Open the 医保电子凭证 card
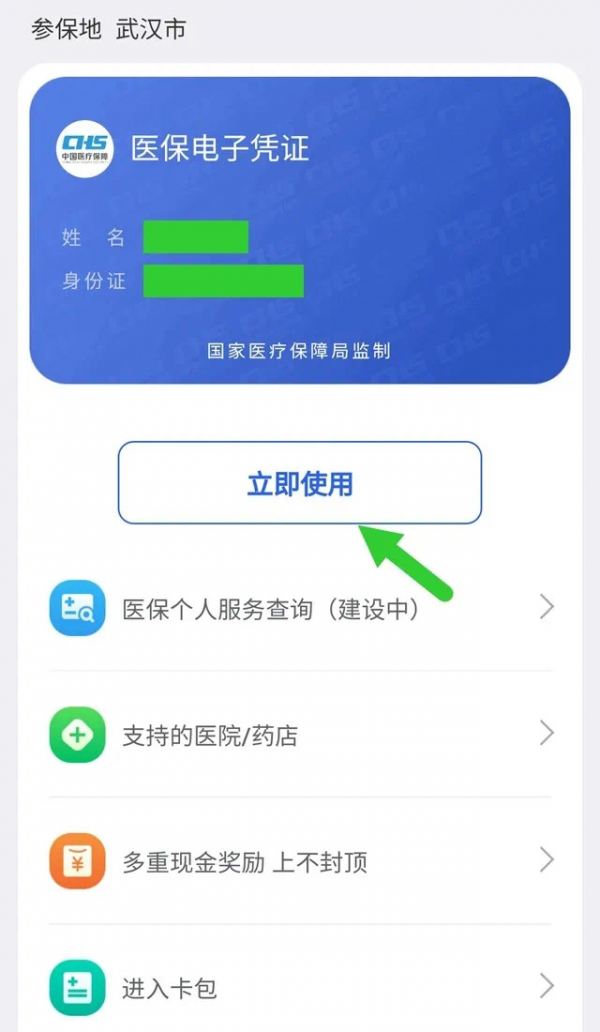The image size is (600, 1032). [x=299, y=230]
